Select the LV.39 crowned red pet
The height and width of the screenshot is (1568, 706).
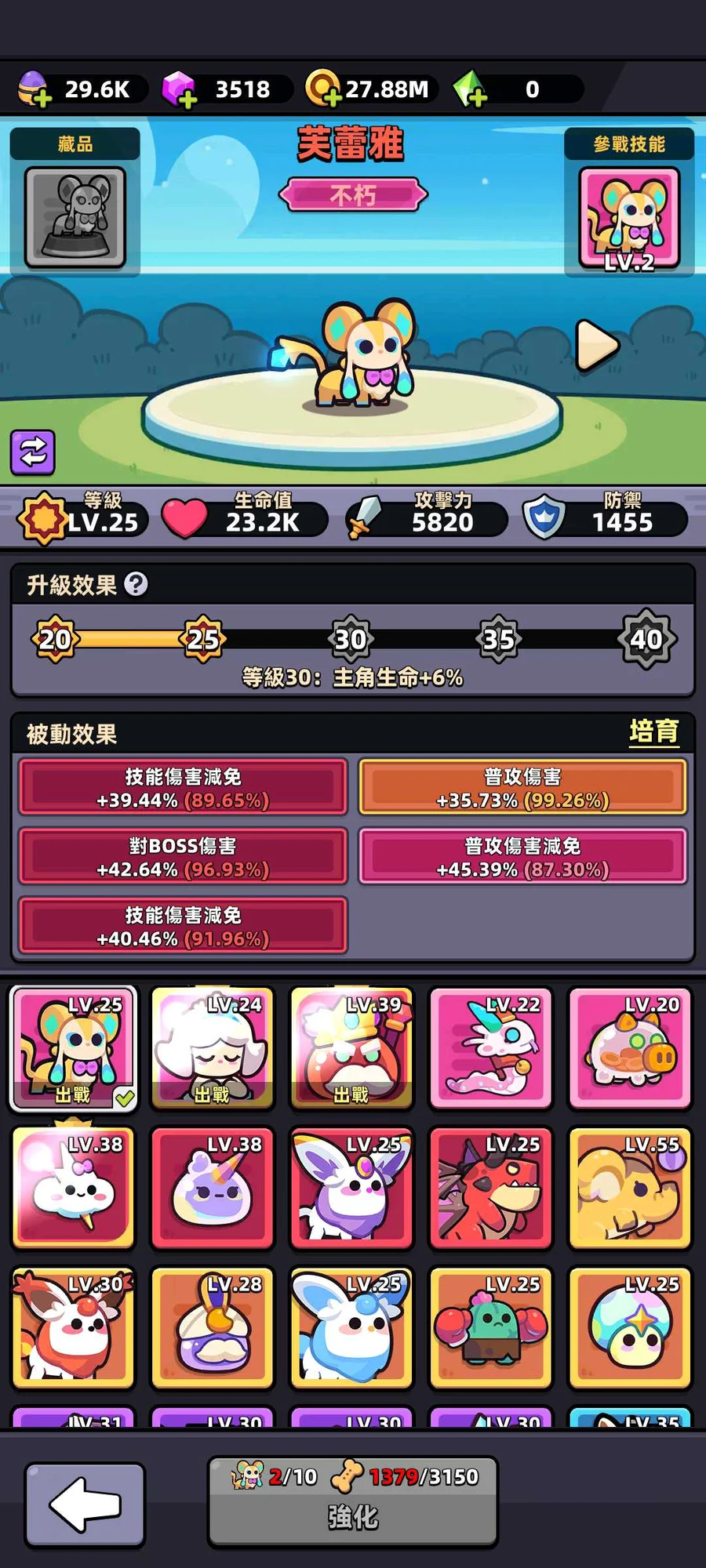coord(351,1047)
